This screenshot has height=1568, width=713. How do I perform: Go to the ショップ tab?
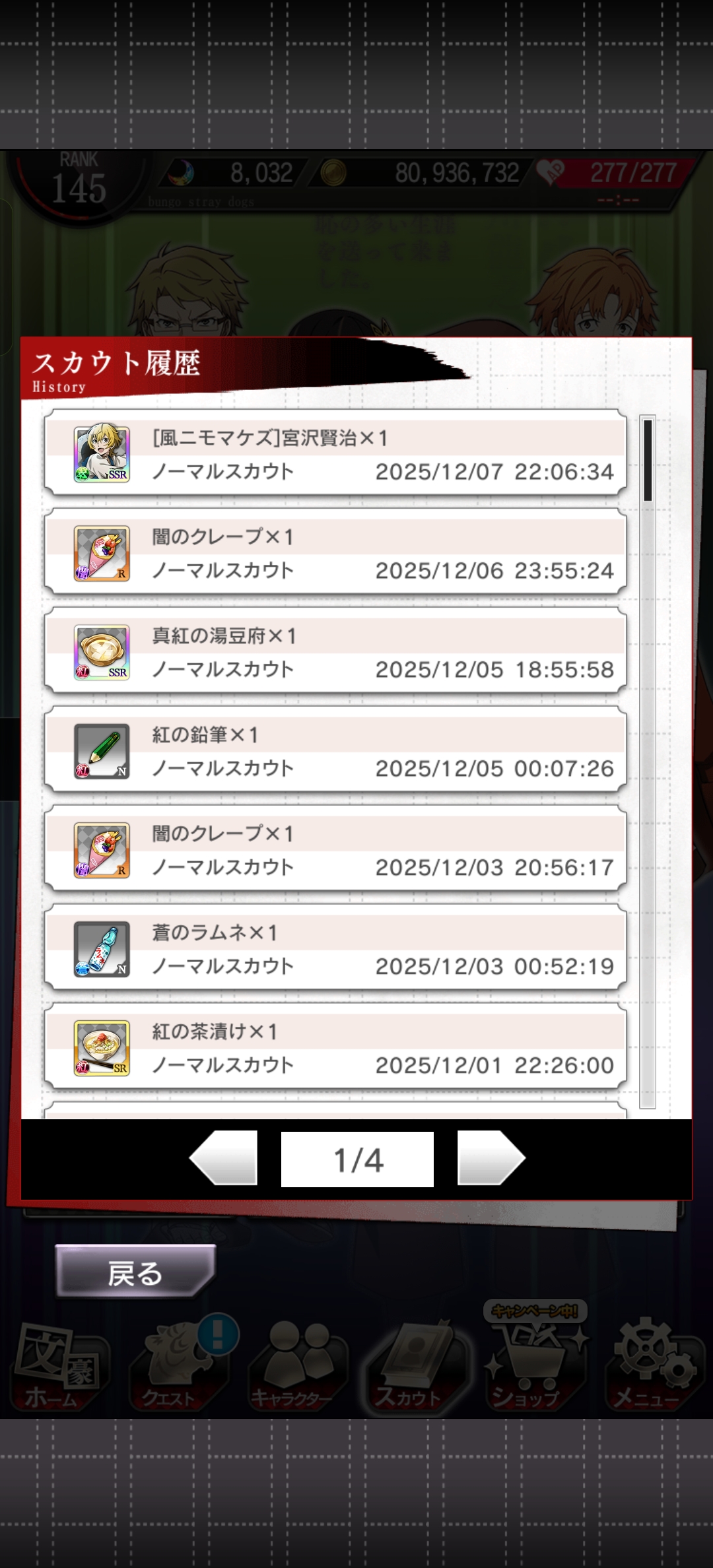tap(528, 1367)
